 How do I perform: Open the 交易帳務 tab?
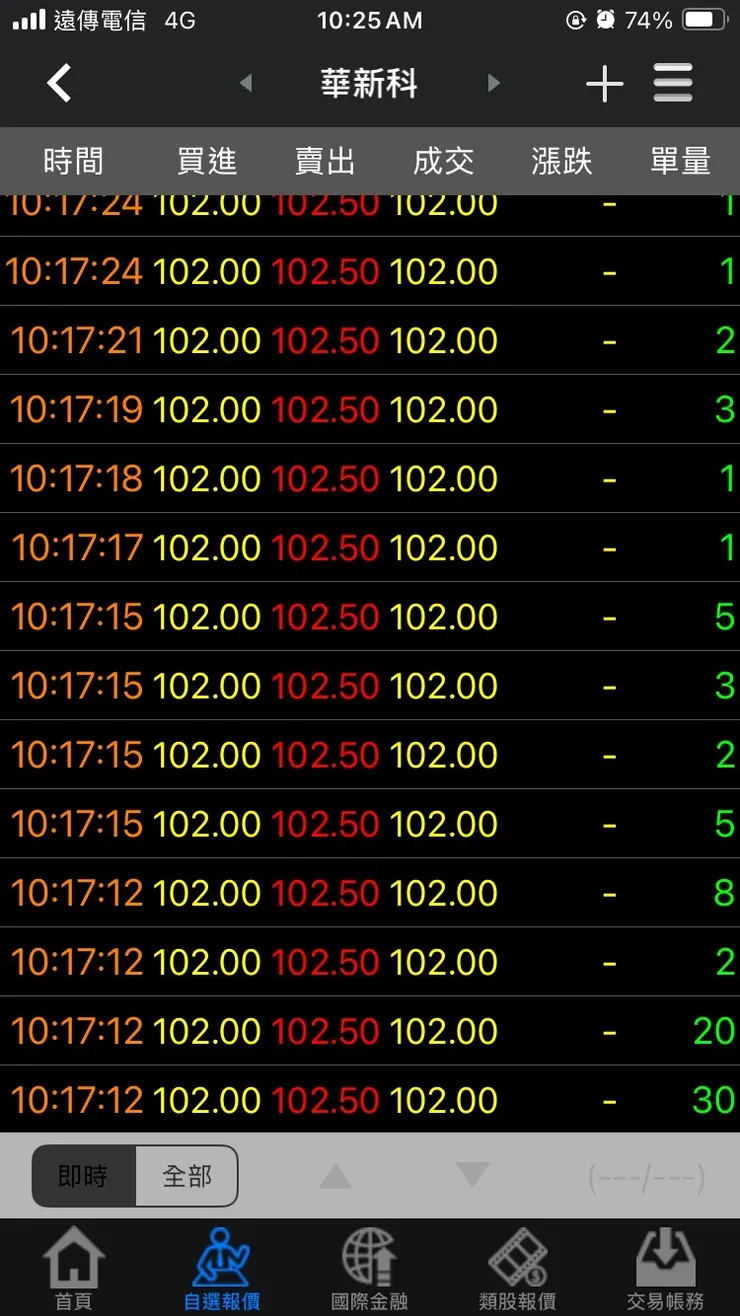(665, 1268)
